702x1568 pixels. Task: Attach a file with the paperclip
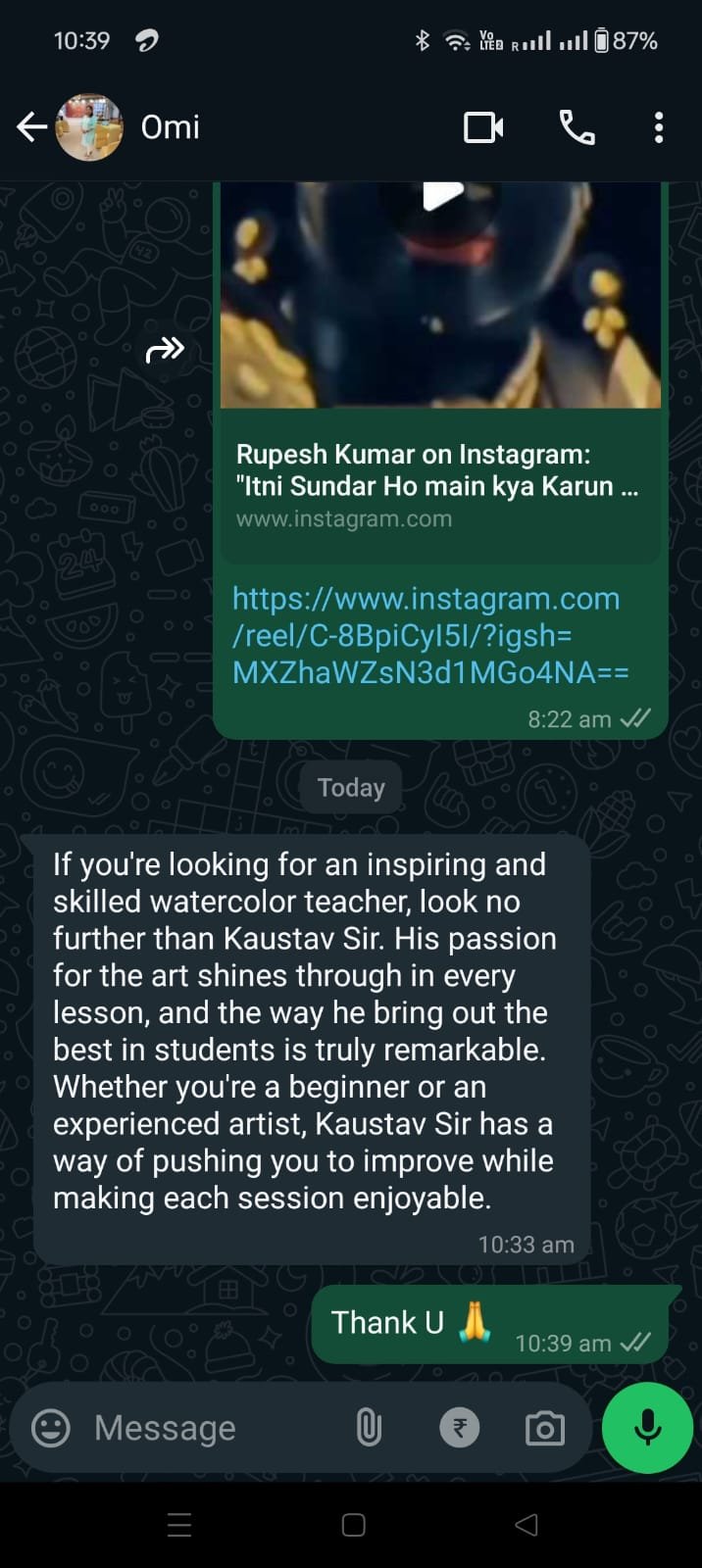[x=369, y=1428]
